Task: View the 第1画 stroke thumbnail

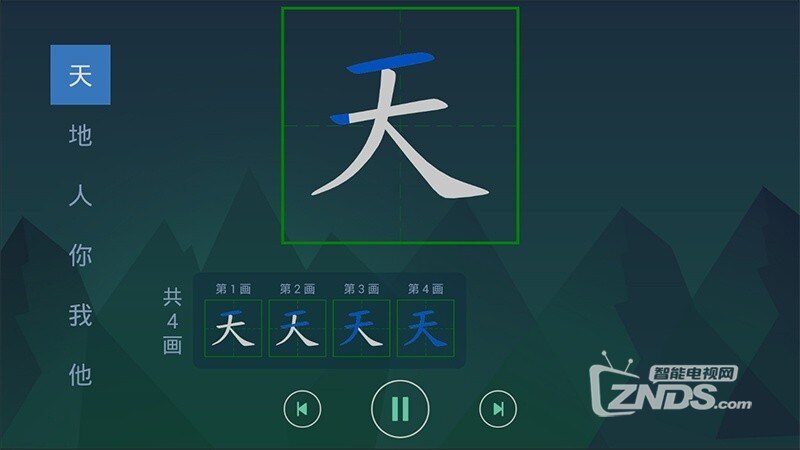Action: [x=233, y=328]
